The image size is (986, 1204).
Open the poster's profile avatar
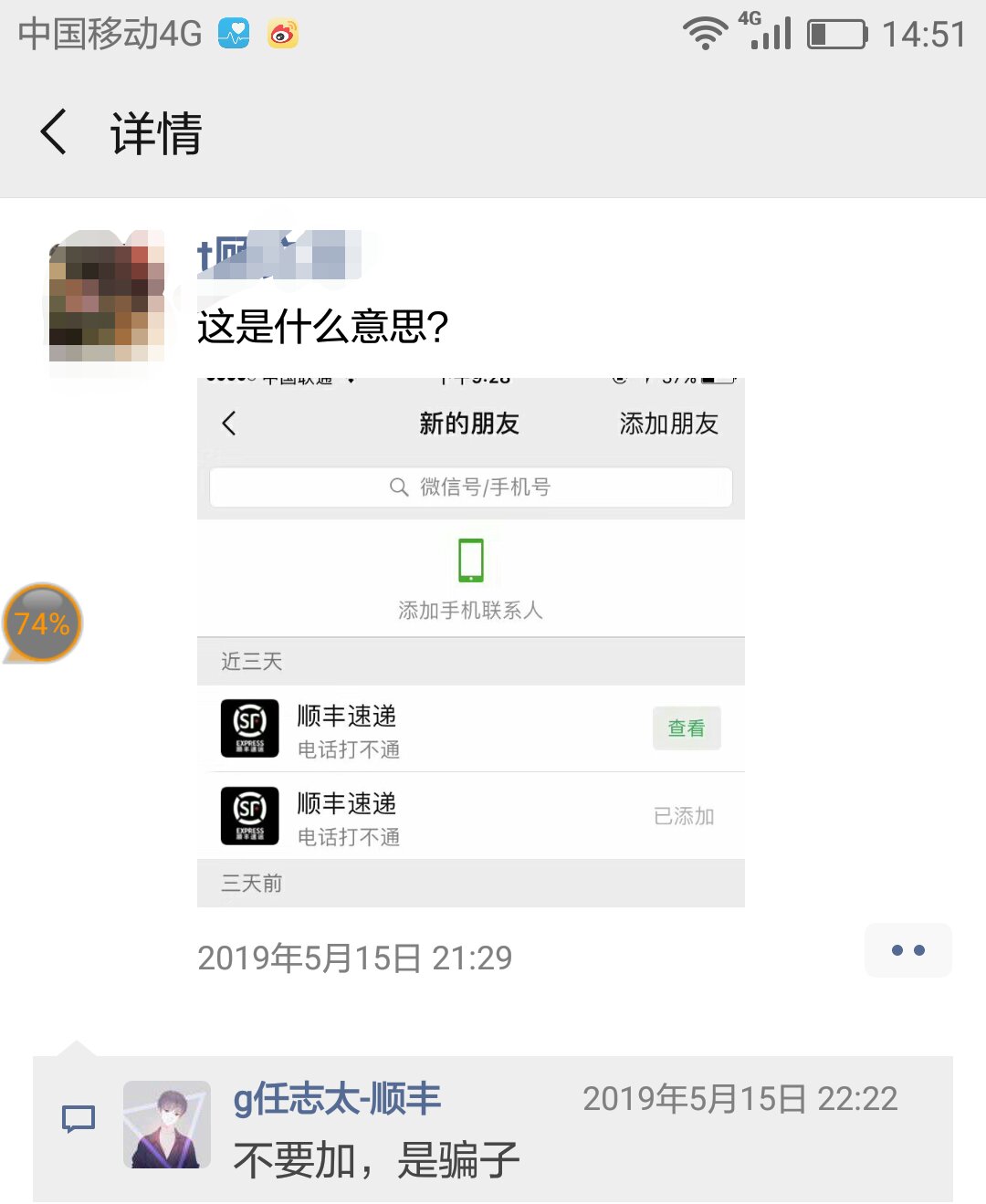coord(107,296)
